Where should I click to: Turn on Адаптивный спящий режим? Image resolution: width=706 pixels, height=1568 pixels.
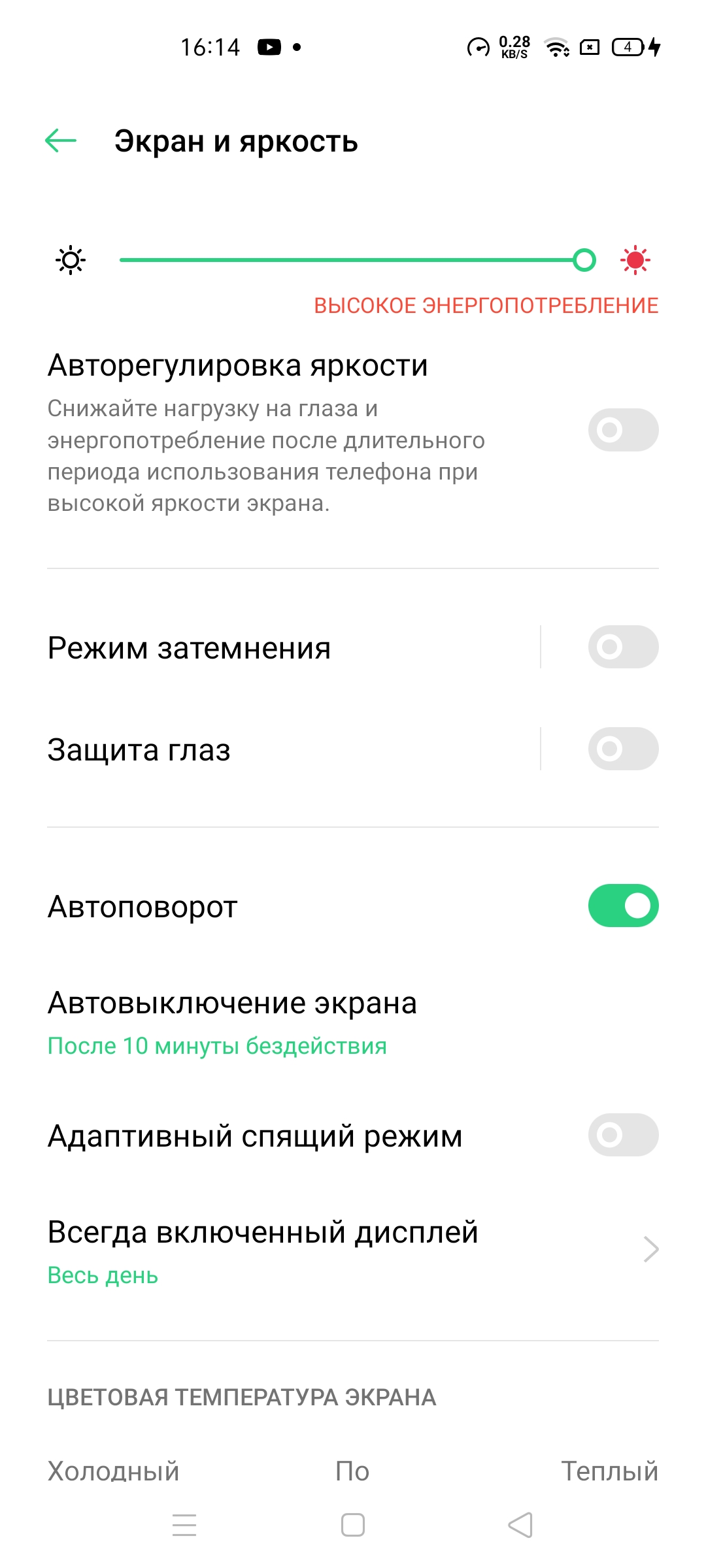[622, 1135]
